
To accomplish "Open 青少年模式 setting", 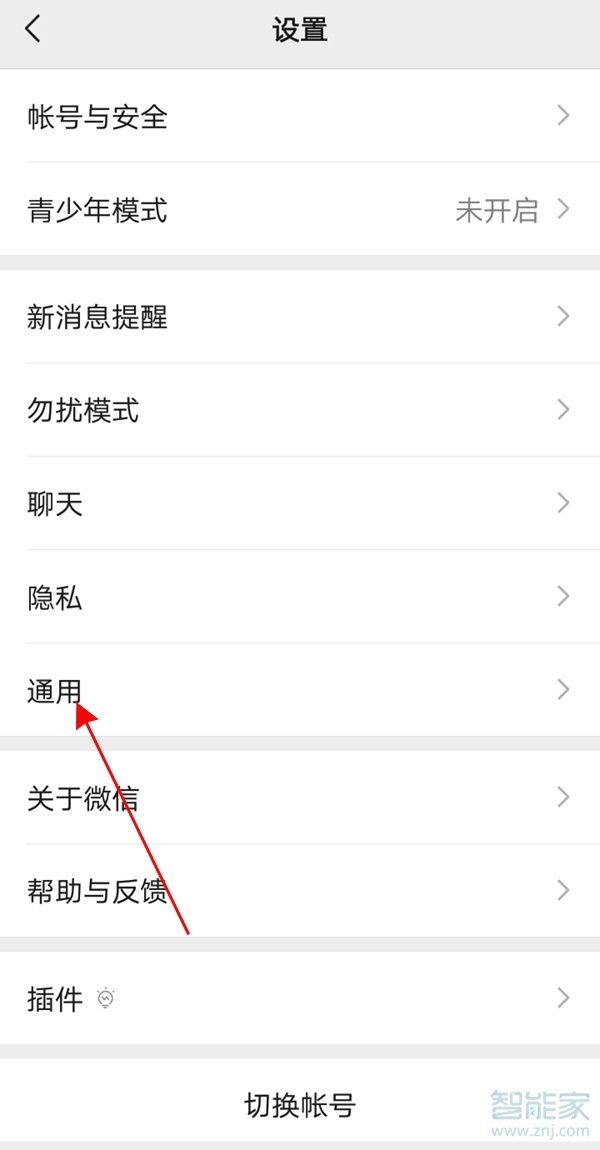I will coord(300,210).
